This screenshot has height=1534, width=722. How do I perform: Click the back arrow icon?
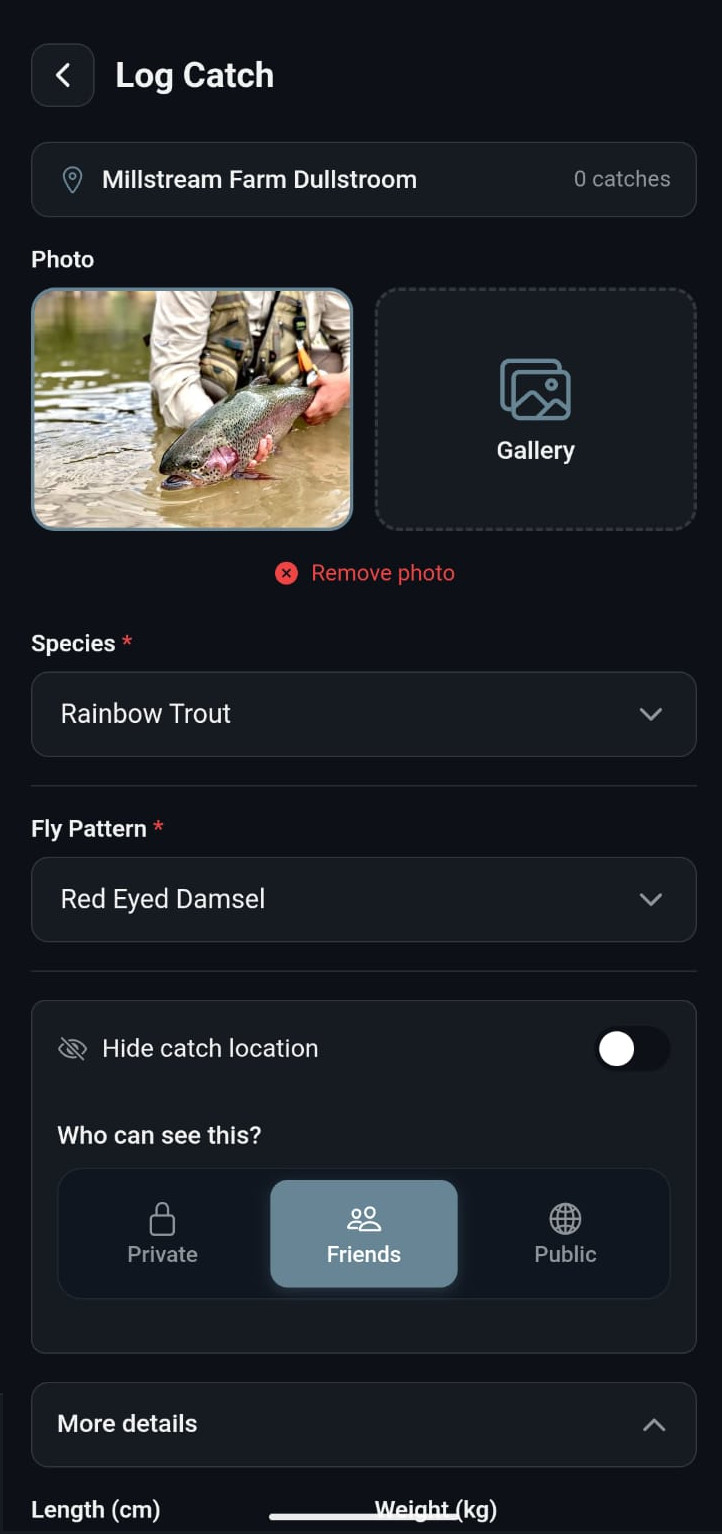pos(62,75)
